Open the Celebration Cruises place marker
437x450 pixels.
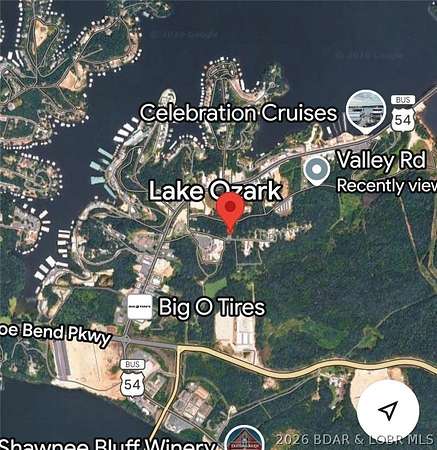pyautogui.click(x=366, y=111)
